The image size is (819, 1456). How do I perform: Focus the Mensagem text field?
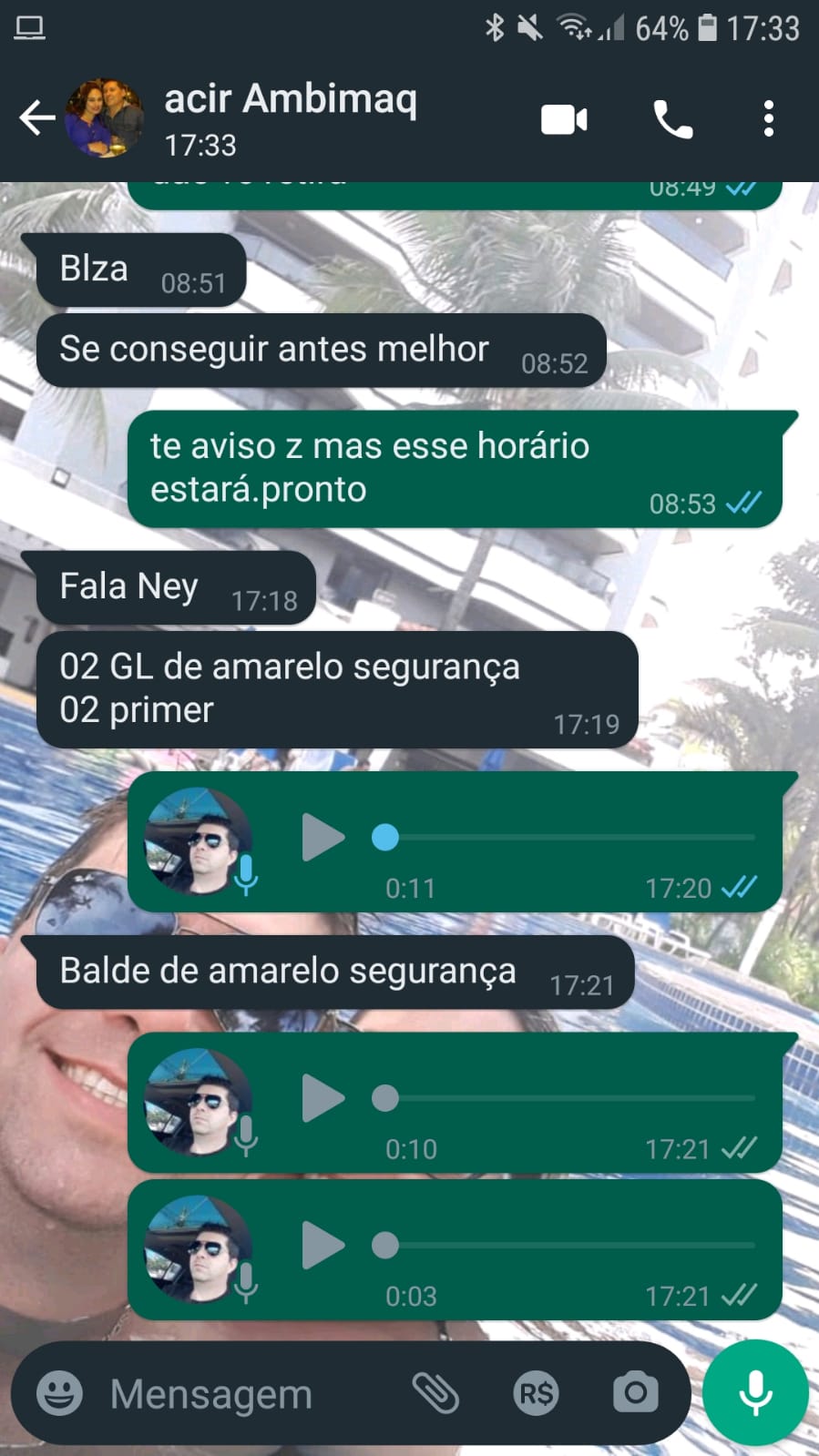(x=246, y=1394)
